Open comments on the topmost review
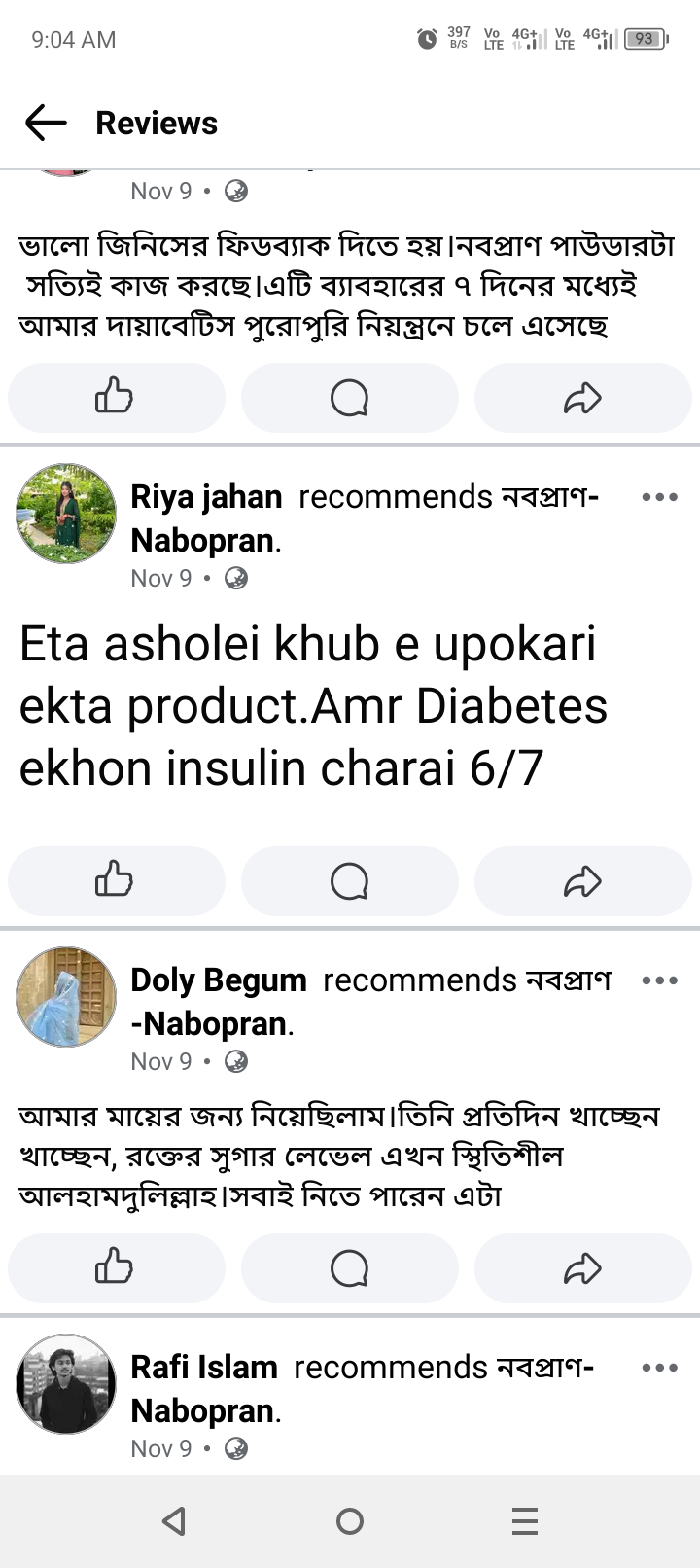Screen dimensions: 700x1568 349,397
